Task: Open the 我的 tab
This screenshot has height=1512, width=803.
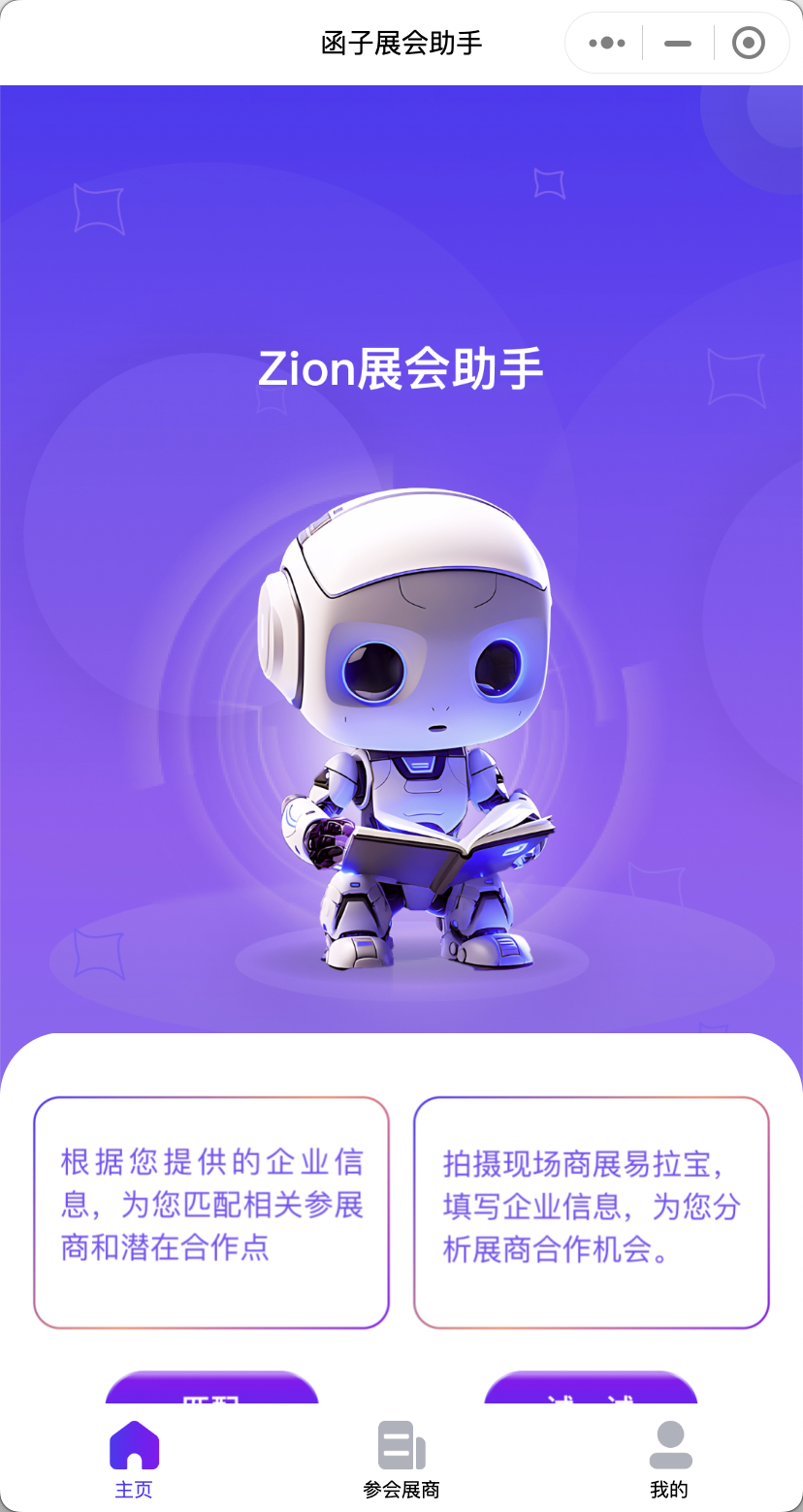Action: pos(669,1459)
